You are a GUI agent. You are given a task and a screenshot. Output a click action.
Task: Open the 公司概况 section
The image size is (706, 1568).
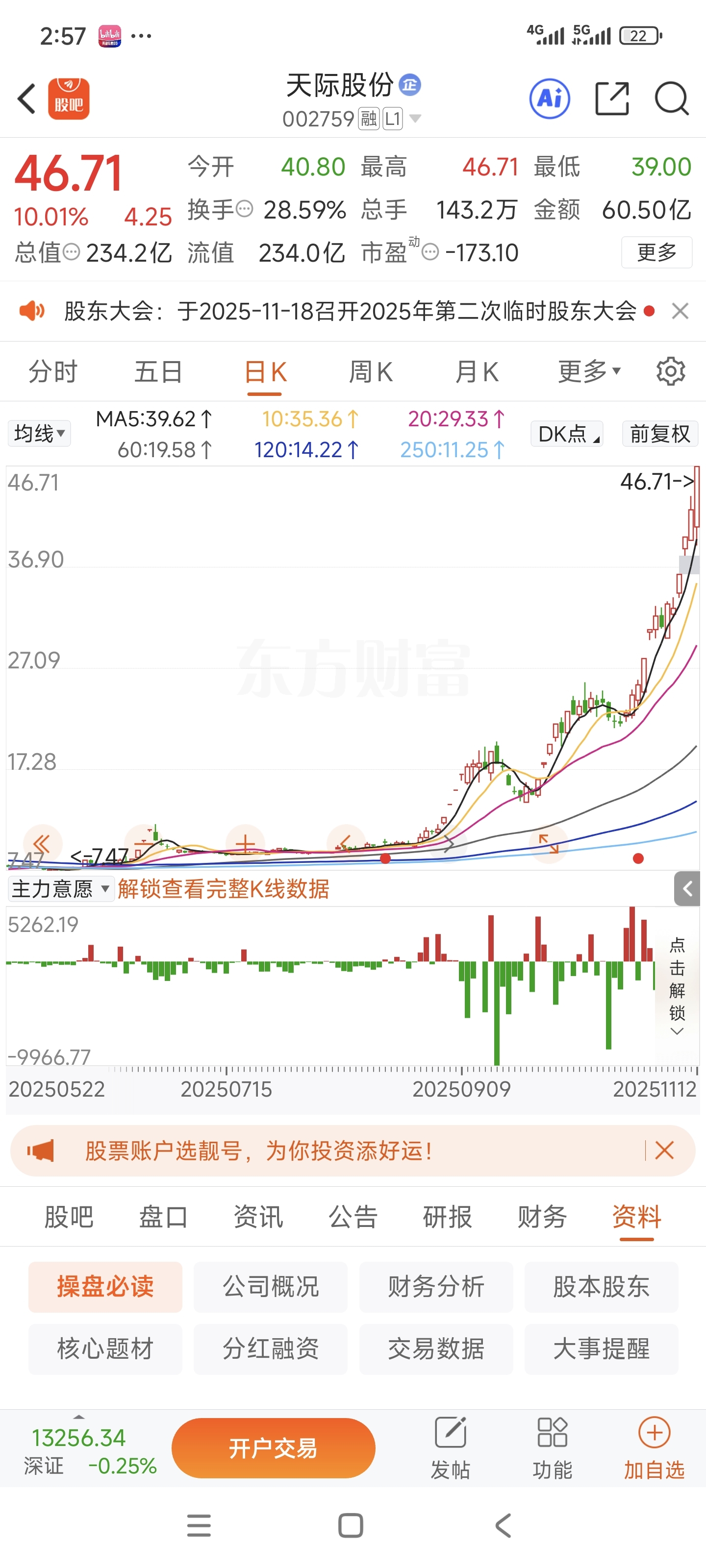click(271, 1287)
